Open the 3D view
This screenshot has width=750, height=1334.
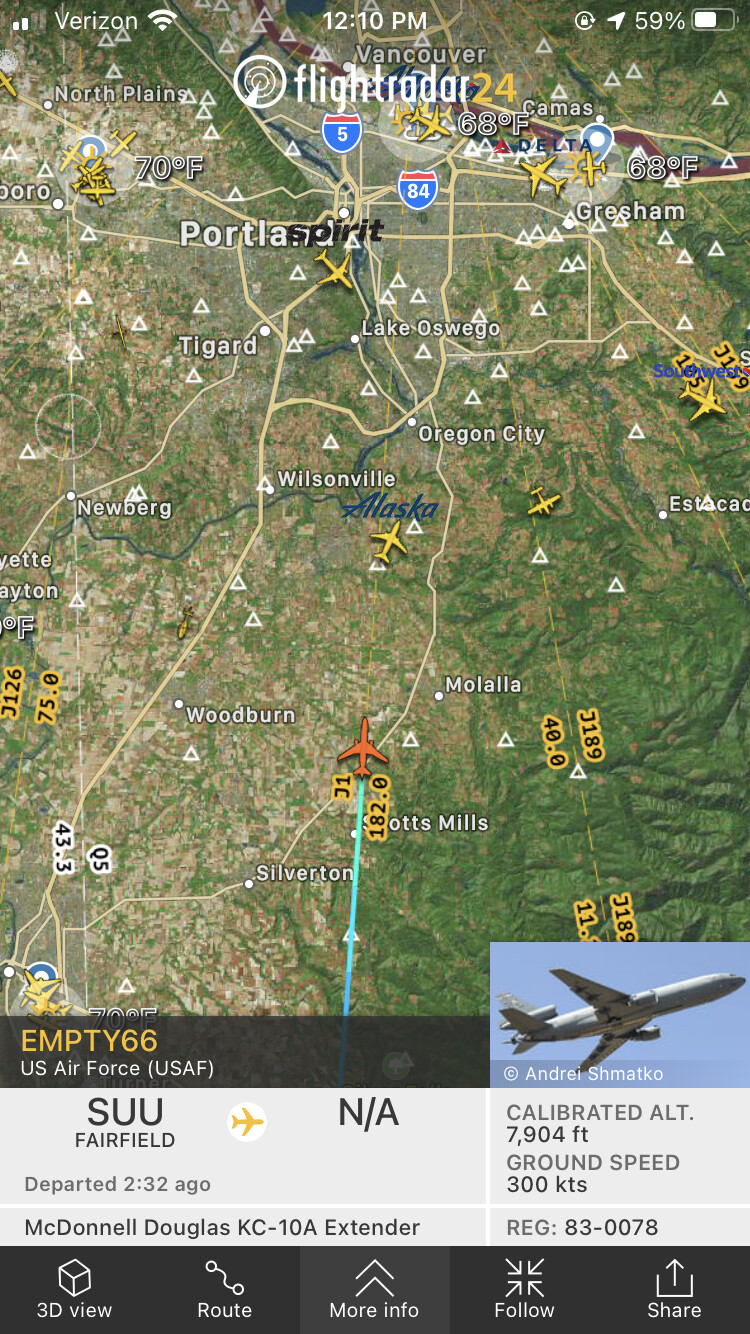74,1290
